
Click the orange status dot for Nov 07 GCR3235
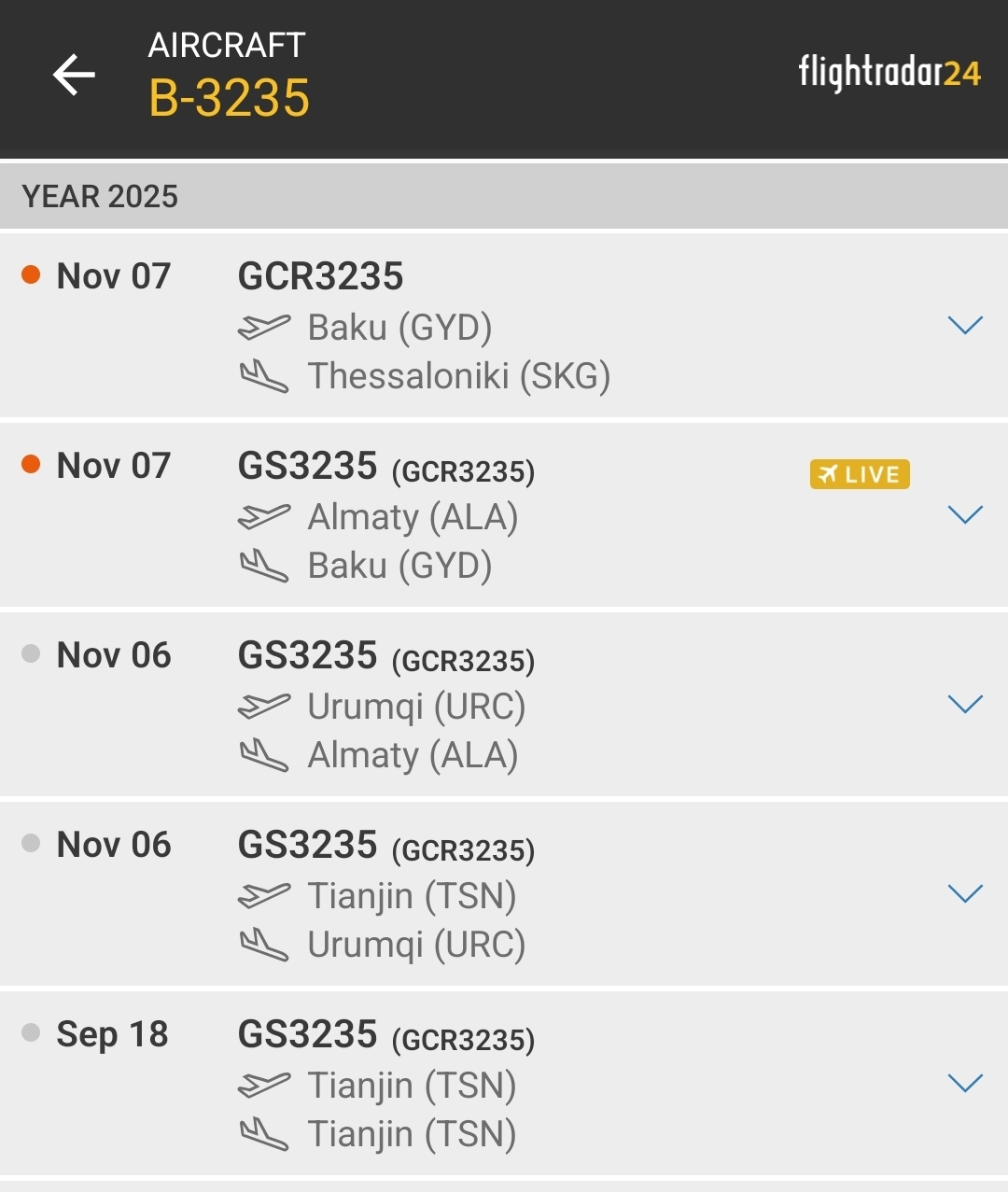point(31,274)
